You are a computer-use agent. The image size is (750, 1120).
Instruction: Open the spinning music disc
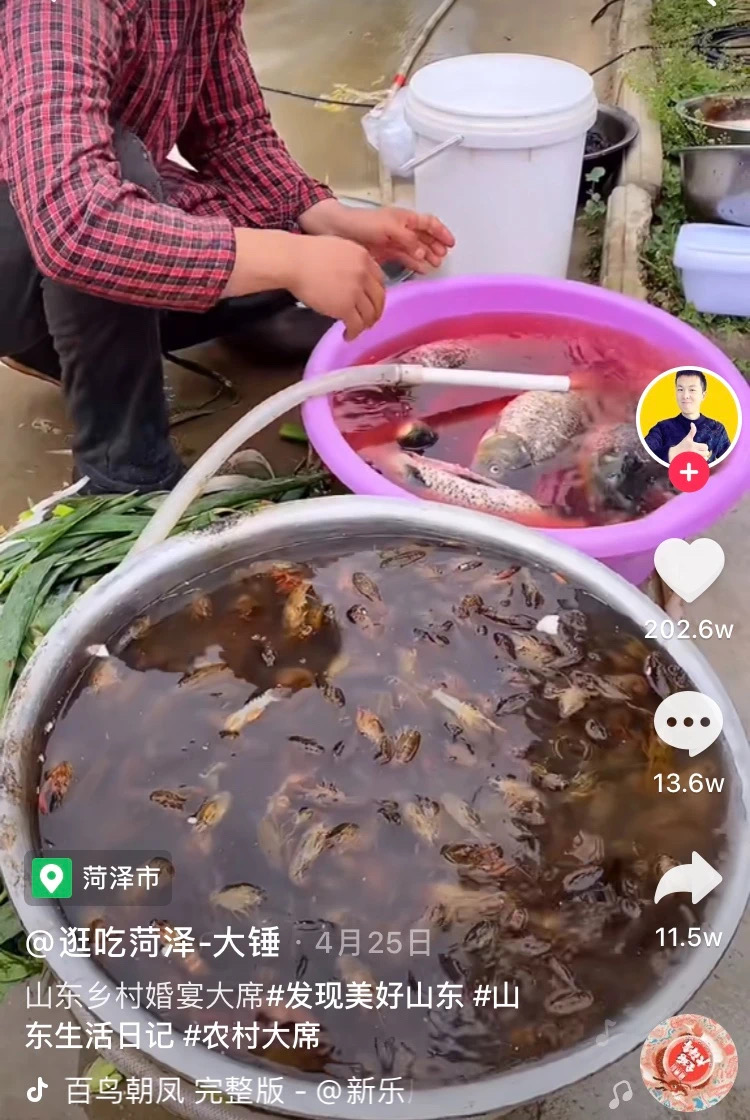(x=688, y=1064)
